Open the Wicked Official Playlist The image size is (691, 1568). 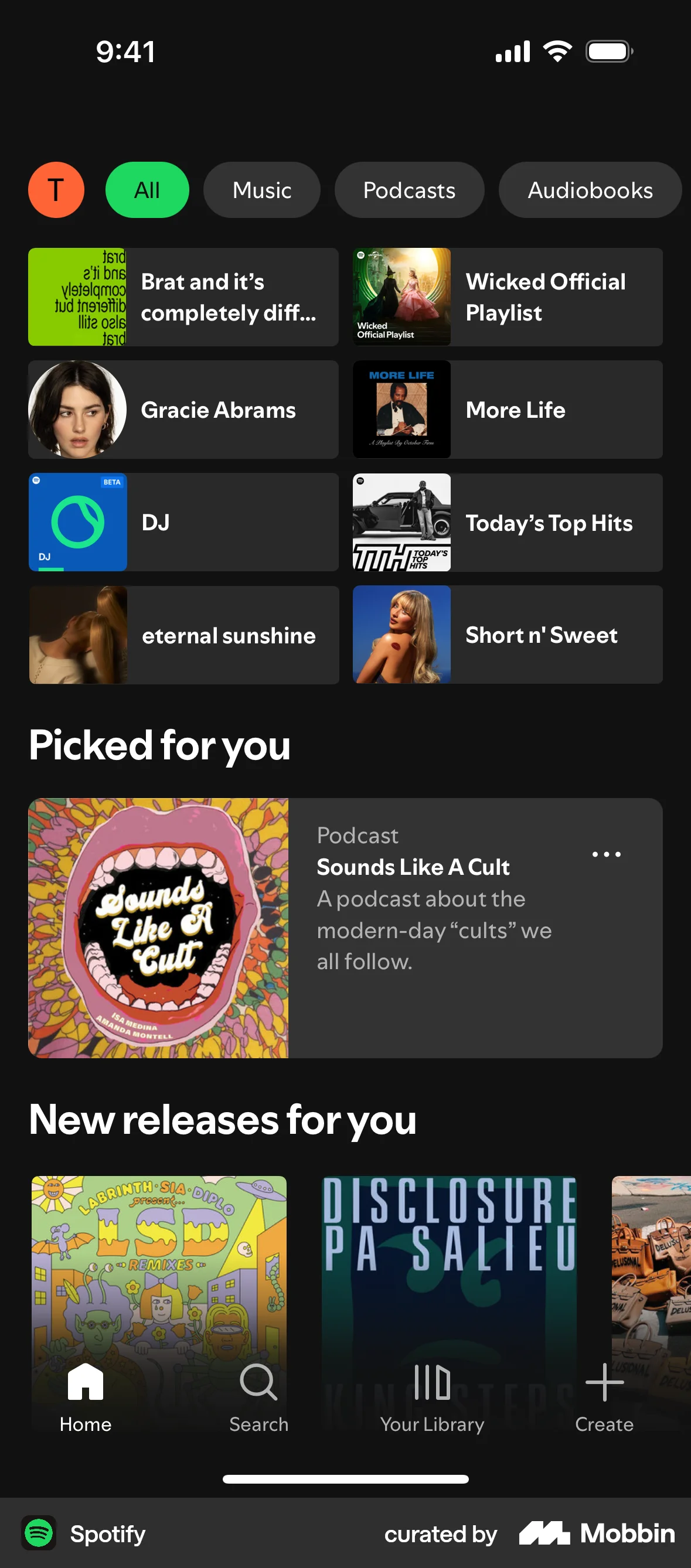click(506, 296)
